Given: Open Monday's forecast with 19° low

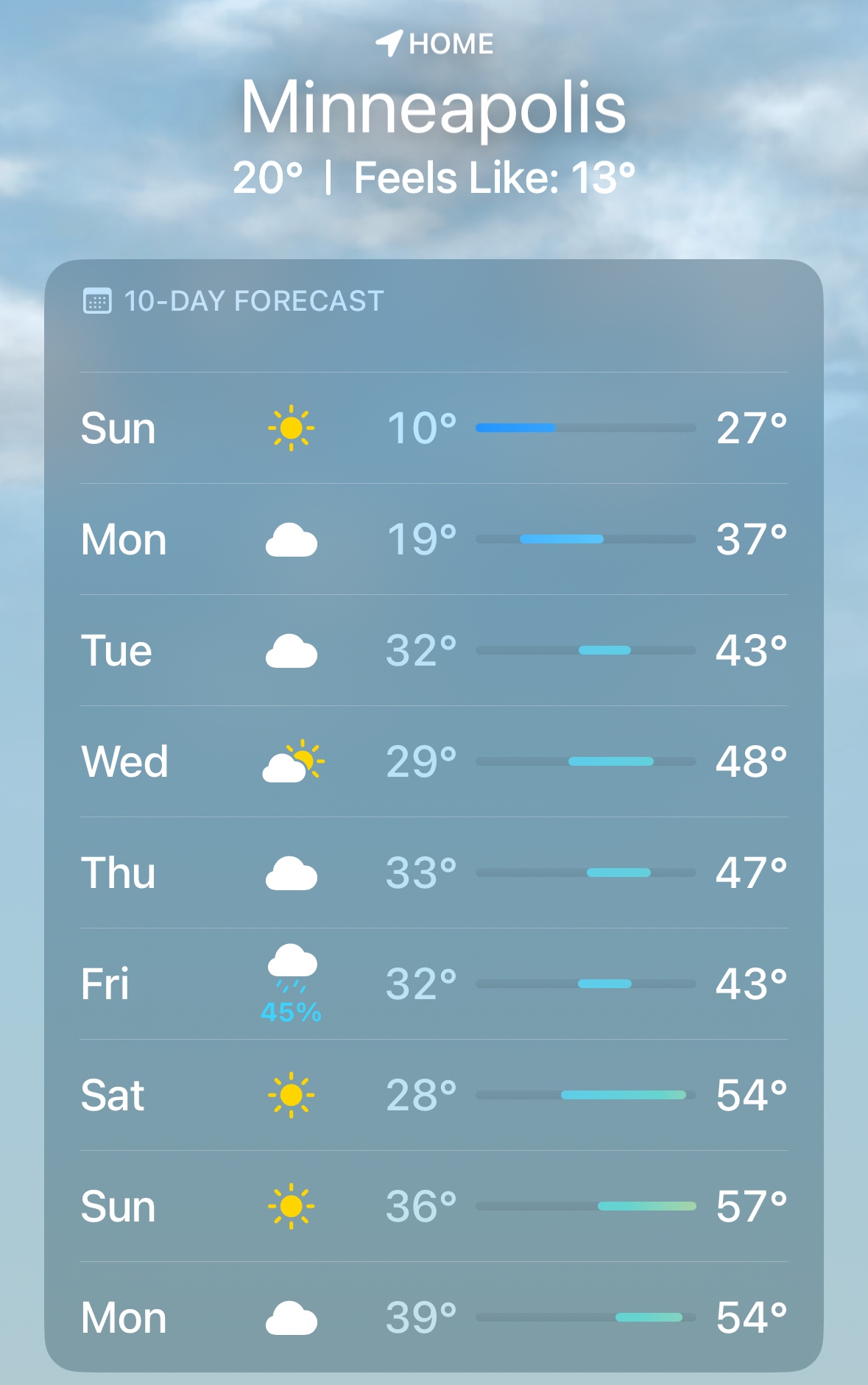Looking at the screenshot, I should click(434, 539).
